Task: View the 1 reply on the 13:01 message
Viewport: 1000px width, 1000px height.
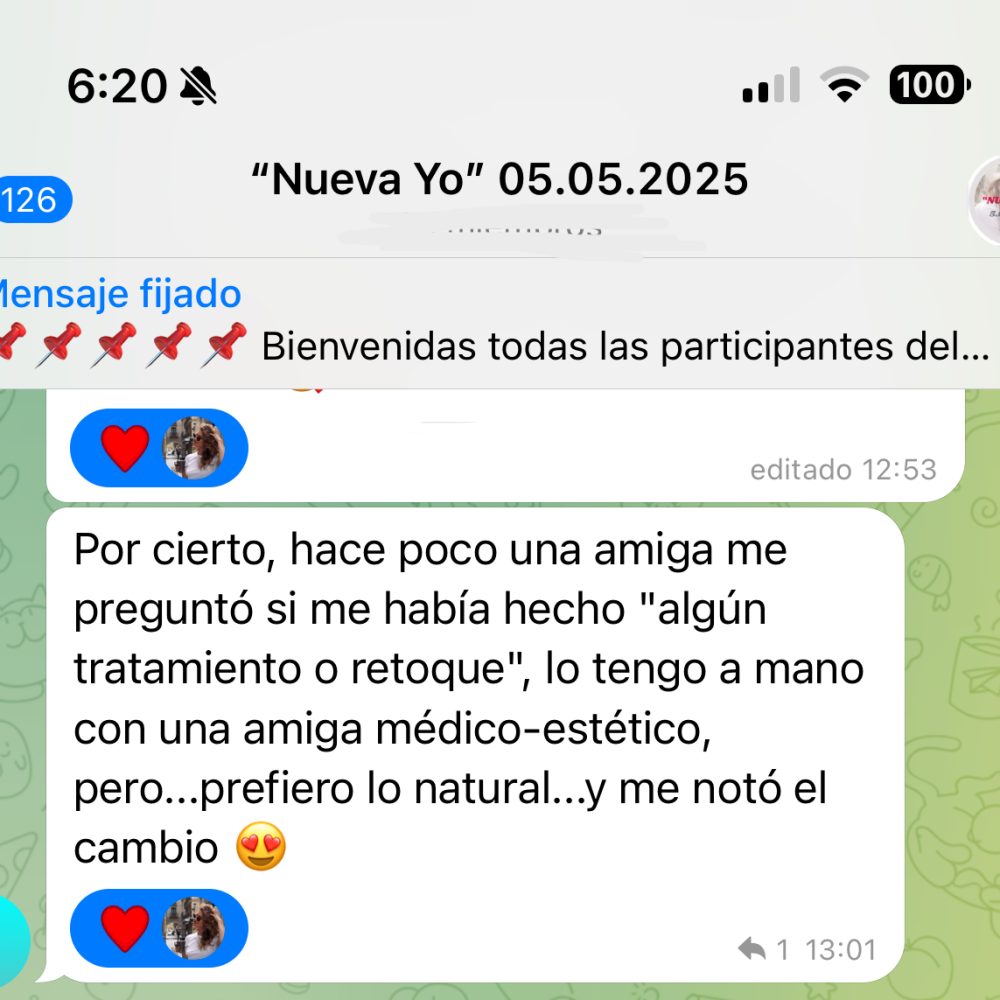Action: (x=764, y=949)
